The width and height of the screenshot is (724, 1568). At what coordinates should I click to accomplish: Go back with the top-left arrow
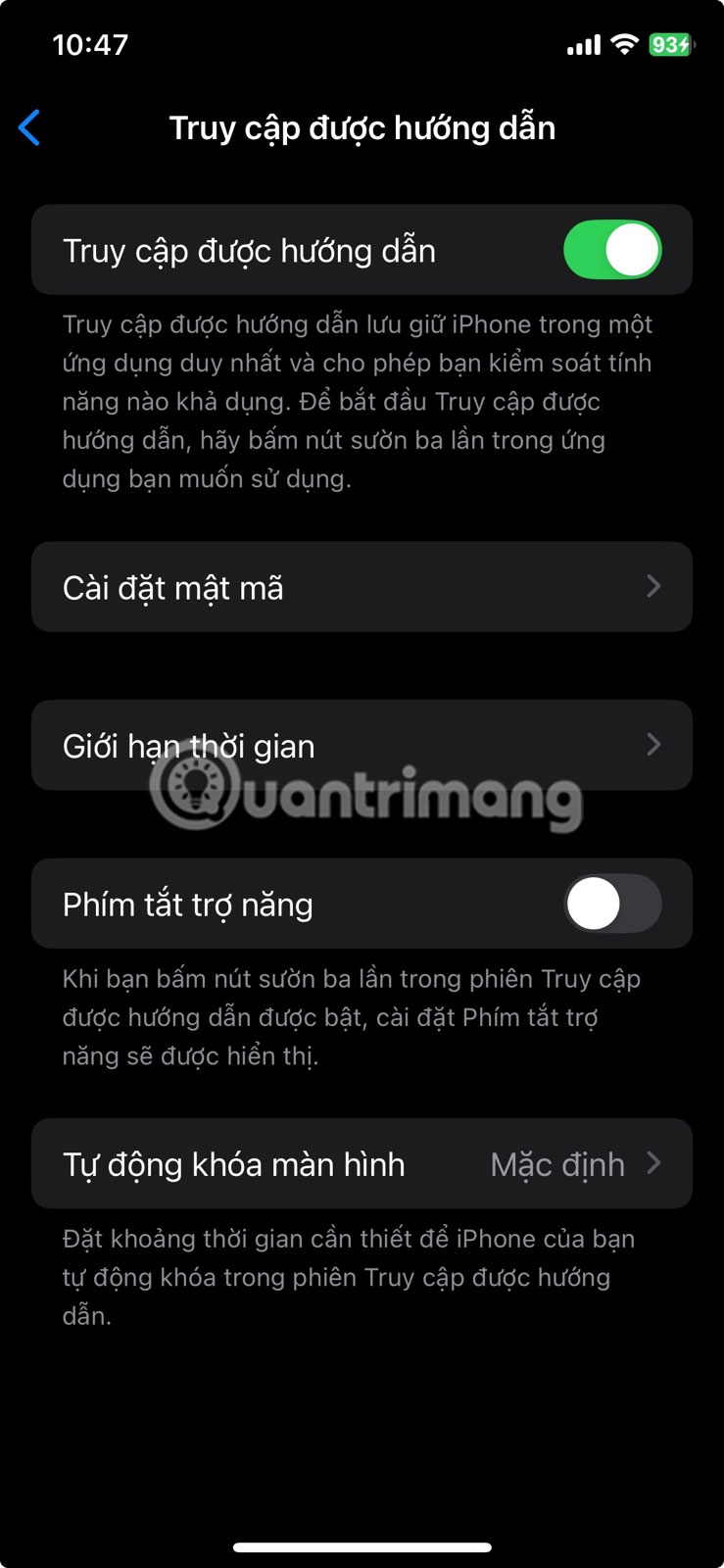tap(30, 128)
